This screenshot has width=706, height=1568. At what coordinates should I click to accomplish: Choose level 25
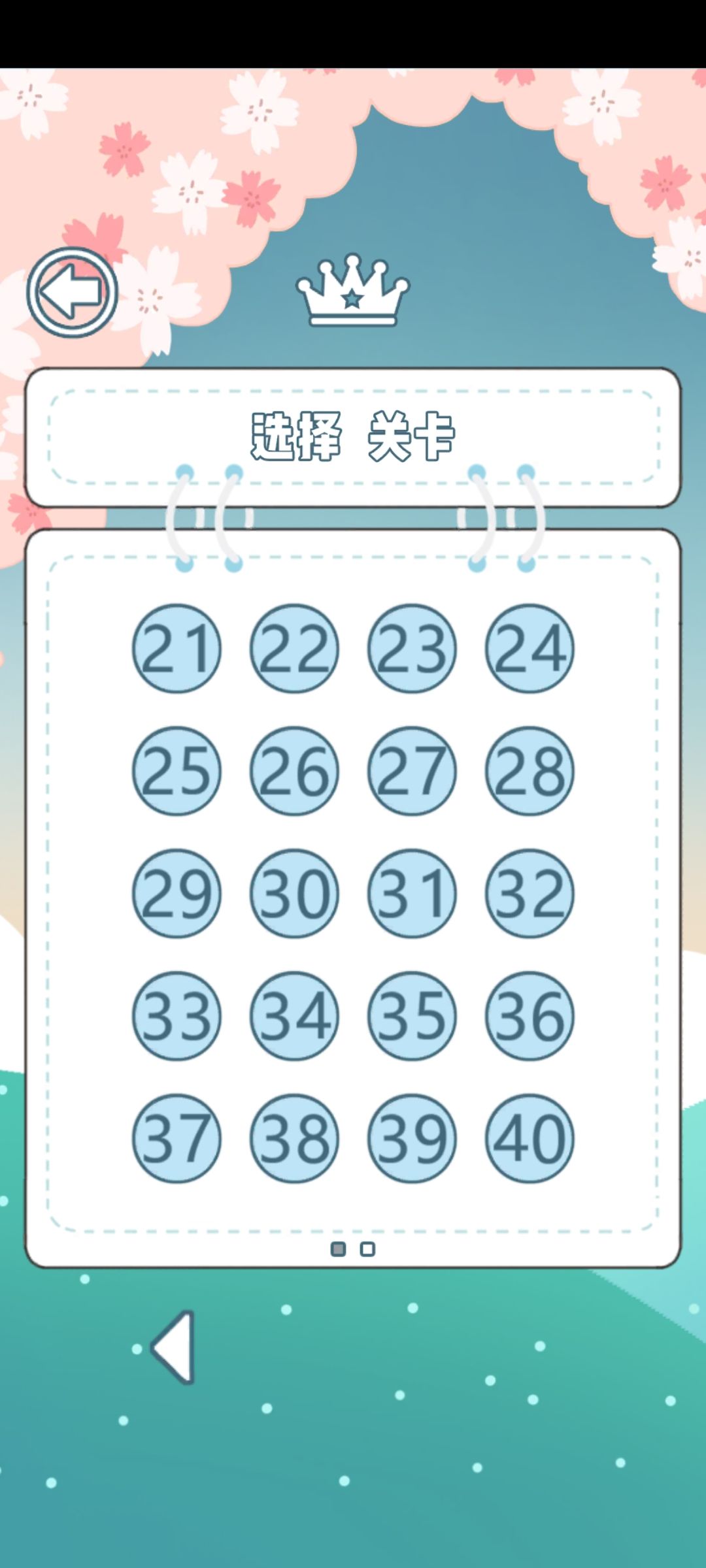176,771
